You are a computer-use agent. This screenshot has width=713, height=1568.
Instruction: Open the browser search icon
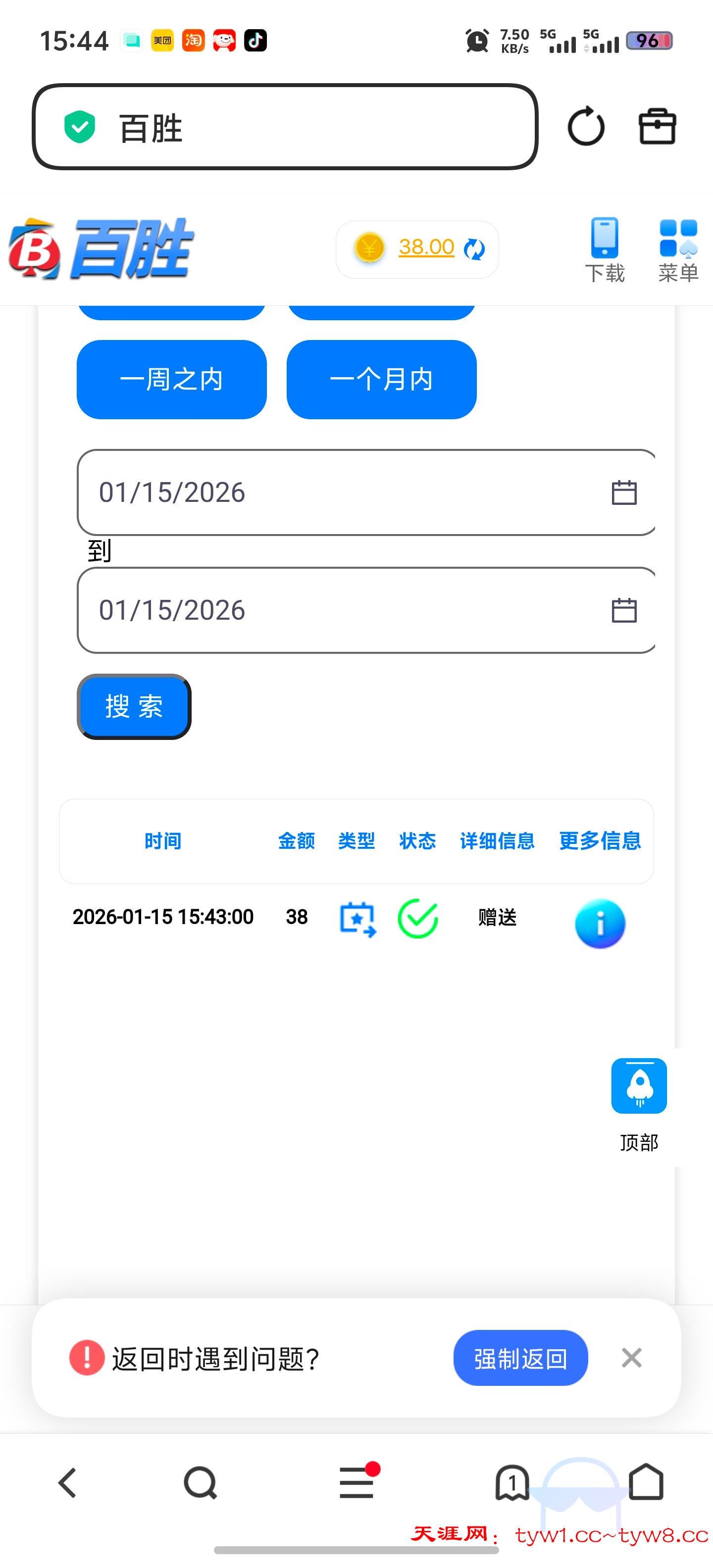tap(201, 1482)
